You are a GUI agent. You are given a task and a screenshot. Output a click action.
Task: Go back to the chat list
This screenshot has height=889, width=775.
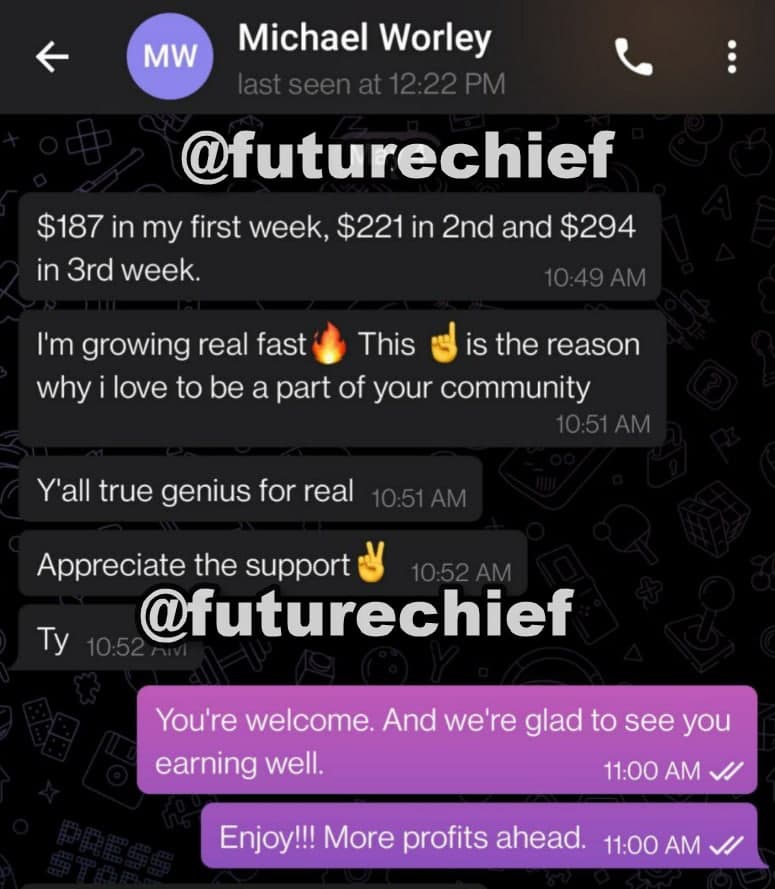[52, 58]
